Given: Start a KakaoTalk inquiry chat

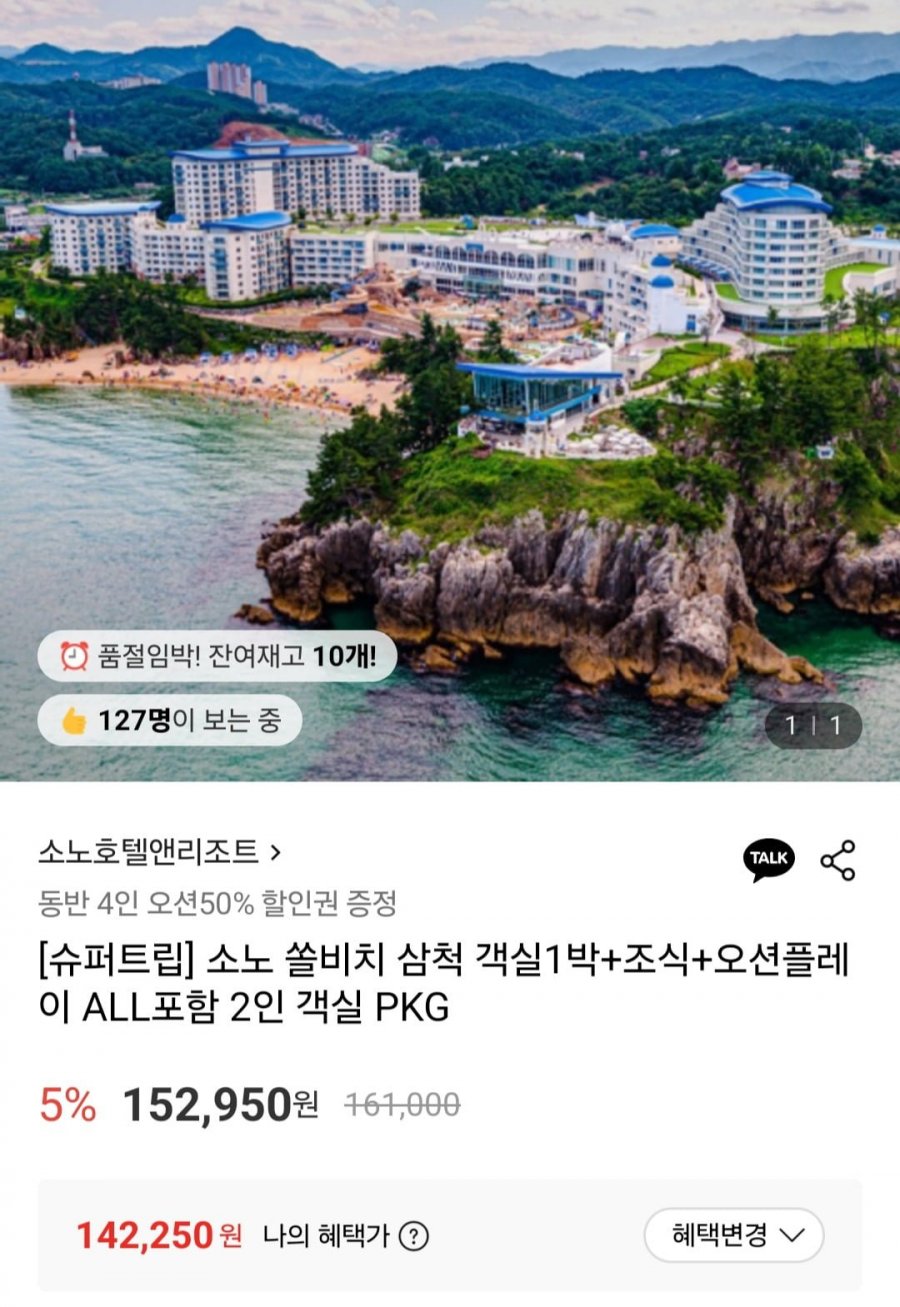Looking at the screenshot, I should click(x=768, y=859).
